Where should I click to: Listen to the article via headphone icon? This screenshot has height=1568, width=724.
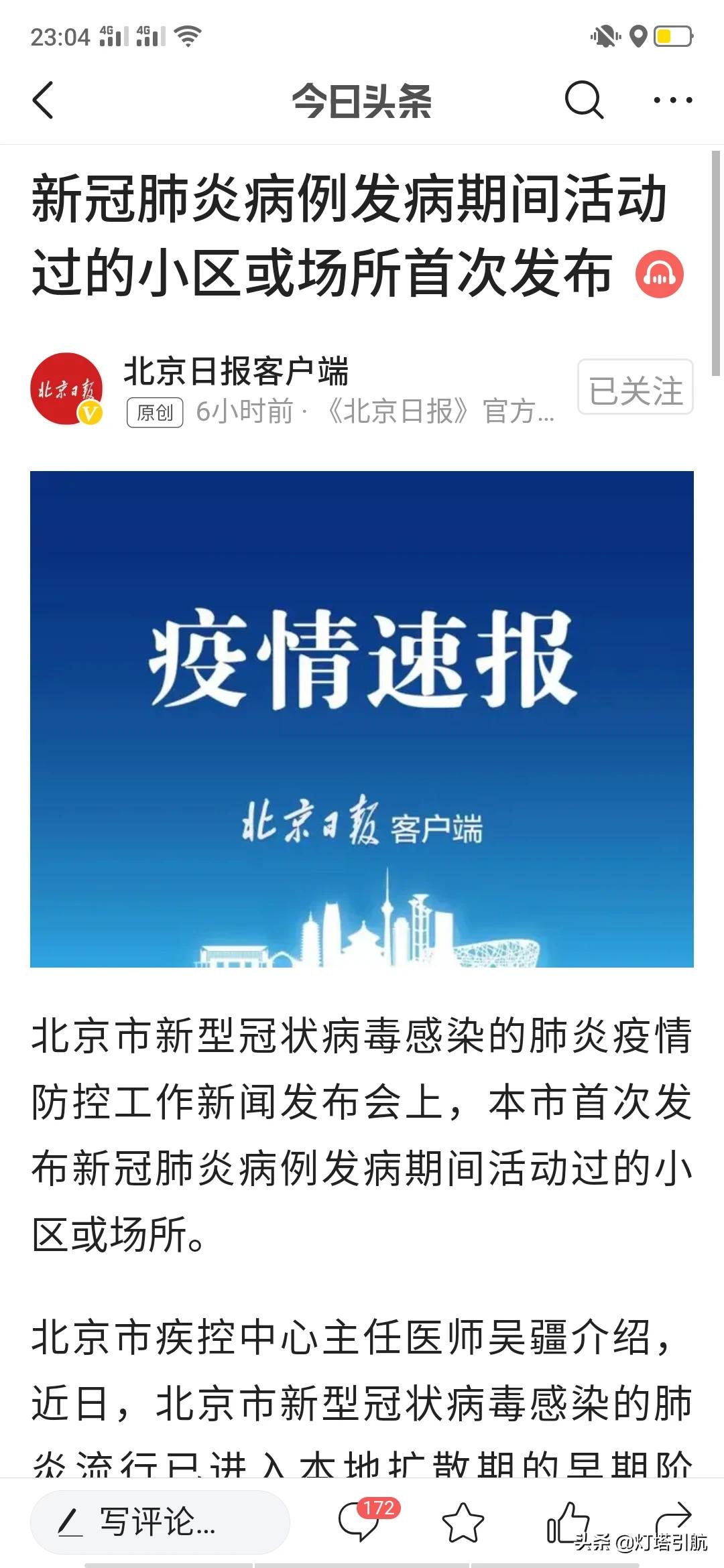click(660, 275)
